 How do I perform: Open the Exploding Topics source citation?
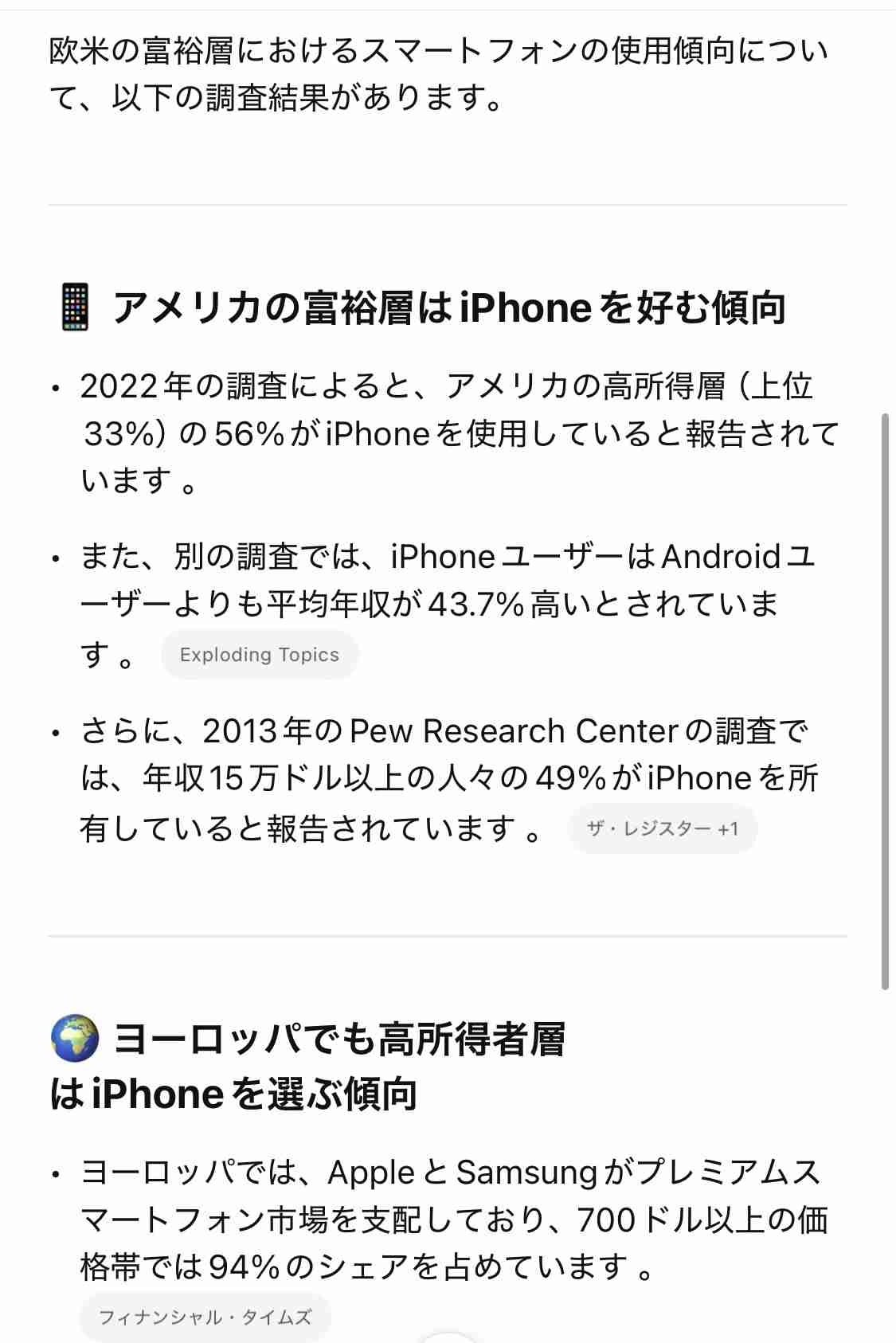pyautogui.click(x=259, y=655)
